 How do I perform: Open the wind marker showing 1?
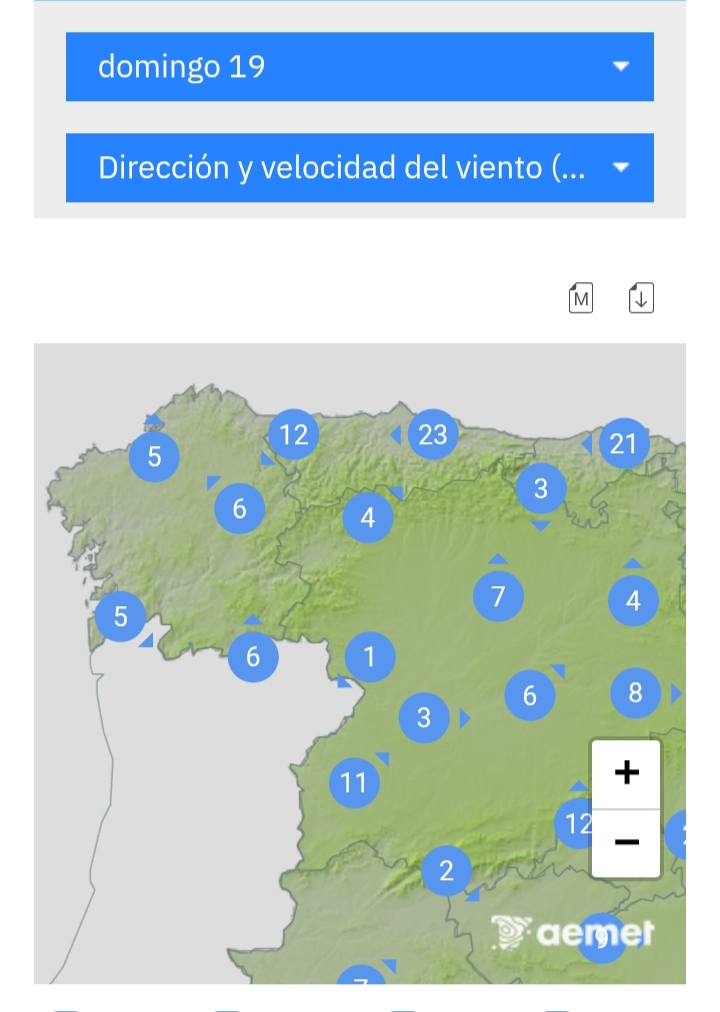(x=370, y=657)
